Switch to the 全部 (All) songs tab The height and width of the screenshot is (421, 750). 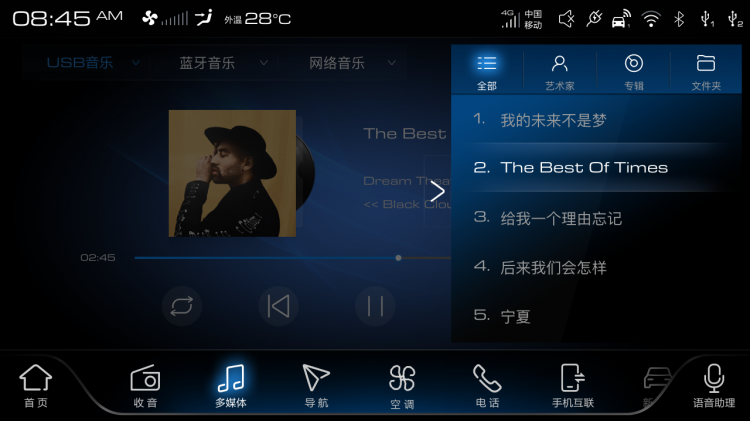pos(487,71)
